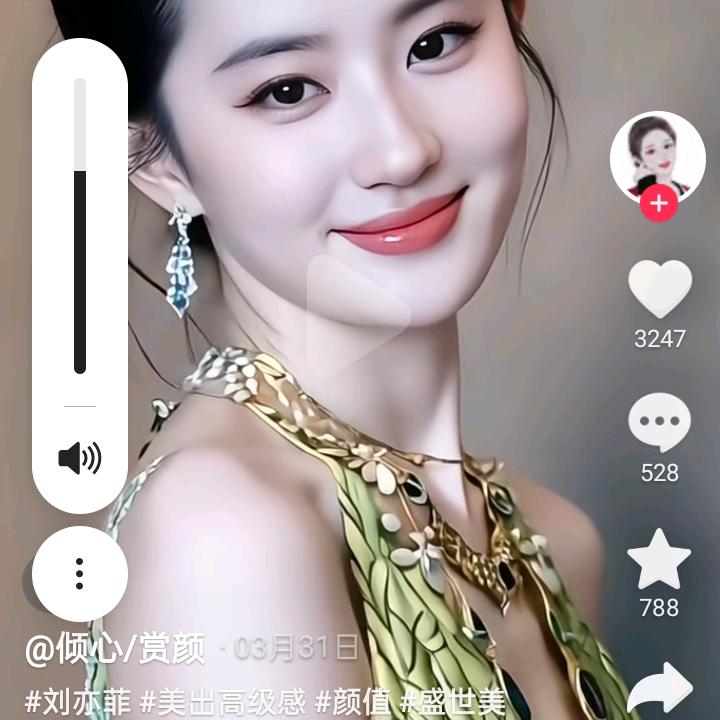
Task: Add the video to favorites with the star
Action: (659, 560)
